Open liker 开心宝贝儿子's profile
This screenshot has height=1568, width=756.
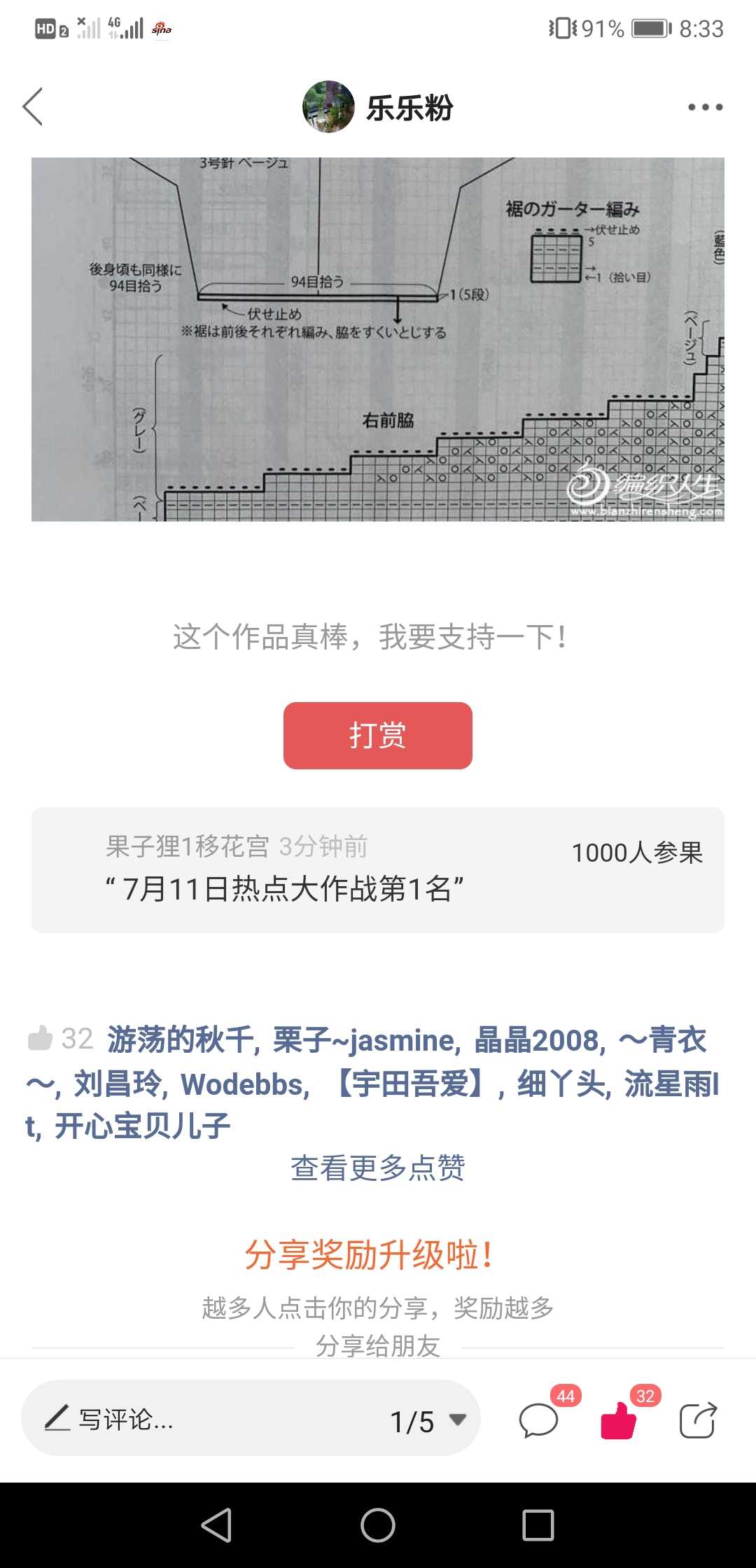pyautogui.click(x=143, y=1126)
